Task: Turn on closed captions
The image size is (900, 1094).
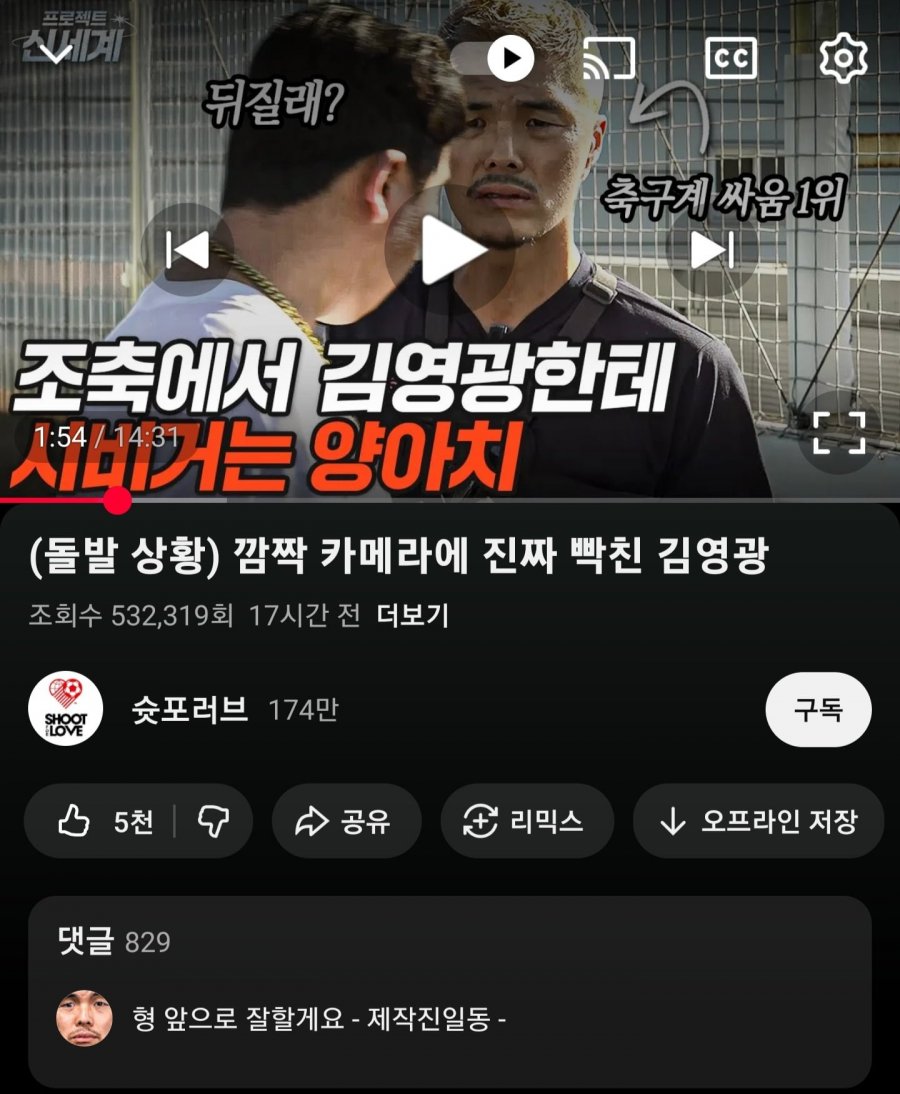Action: [x=731, y=59]
